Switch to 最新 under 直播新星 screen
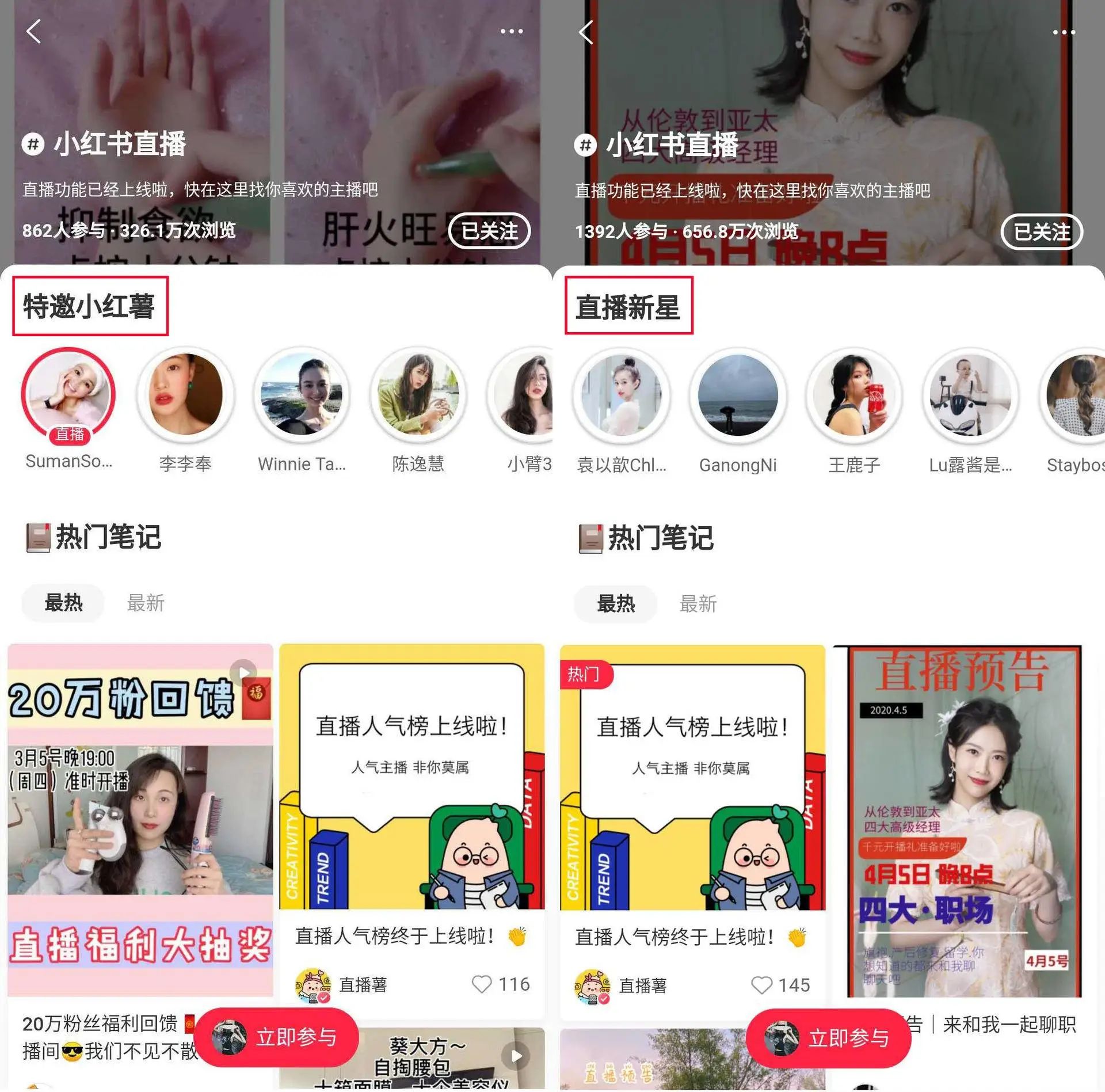The height and width of the screenshot is (1092, 1105). pyautogui.click(x=698, y=604)
